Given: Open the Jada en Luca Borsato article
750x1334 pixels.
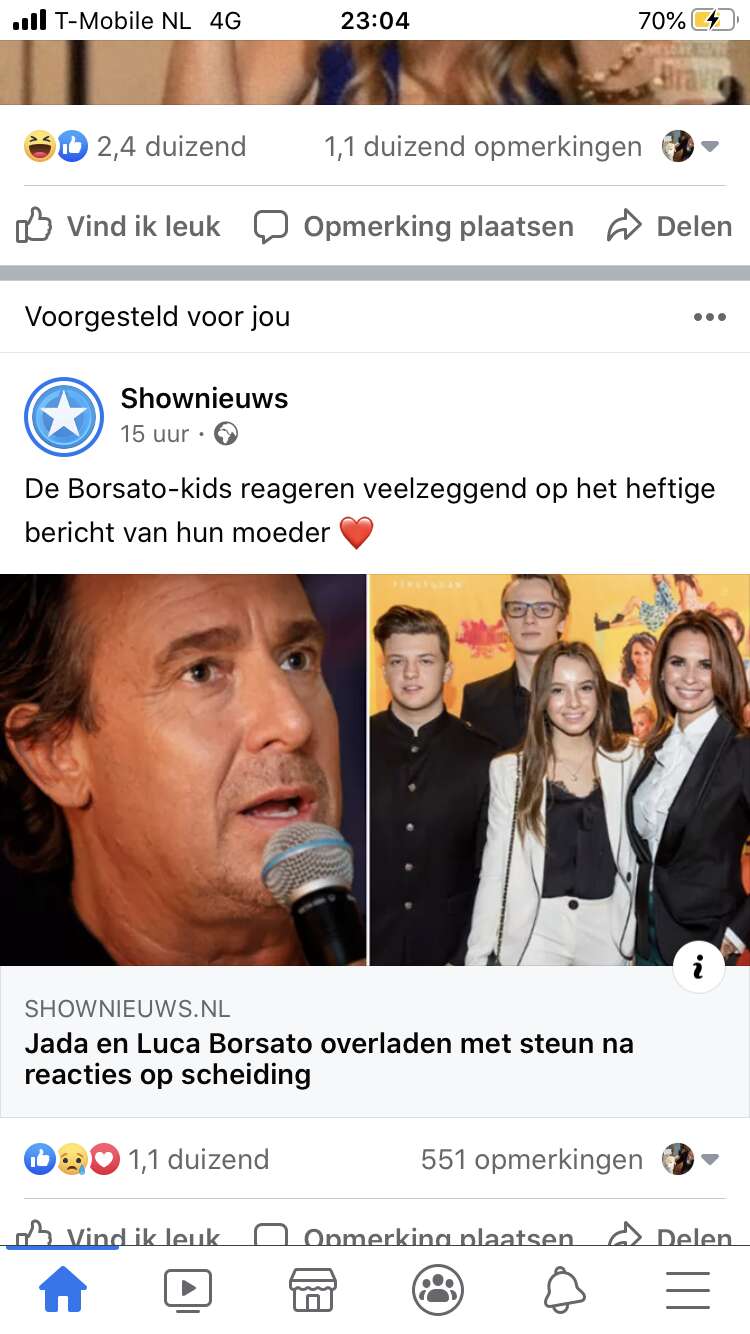Looking at the screenshot, I should [x=329, y=1059].
